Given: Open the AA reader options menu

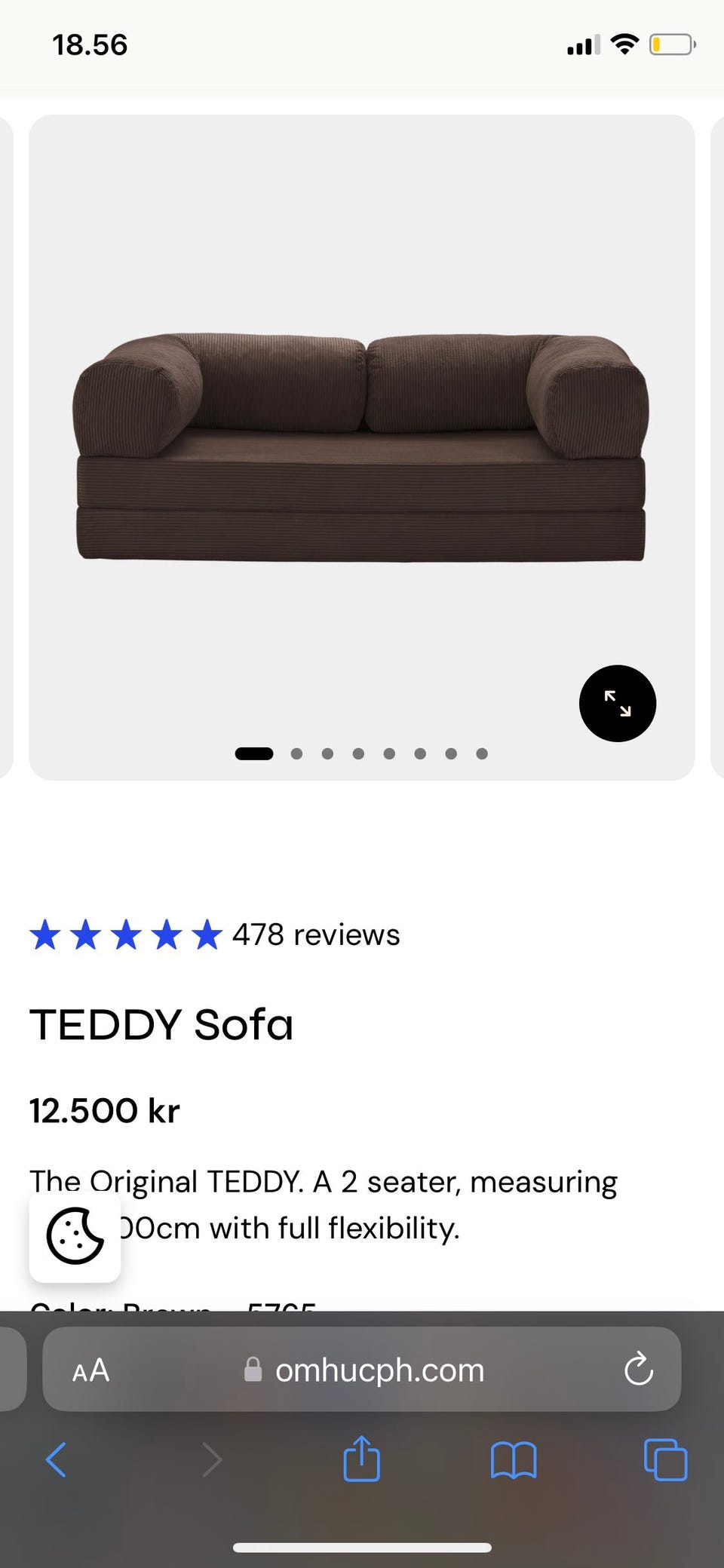Looking at the screenshot, I should pyautogui.click(x=91, y=1370).
